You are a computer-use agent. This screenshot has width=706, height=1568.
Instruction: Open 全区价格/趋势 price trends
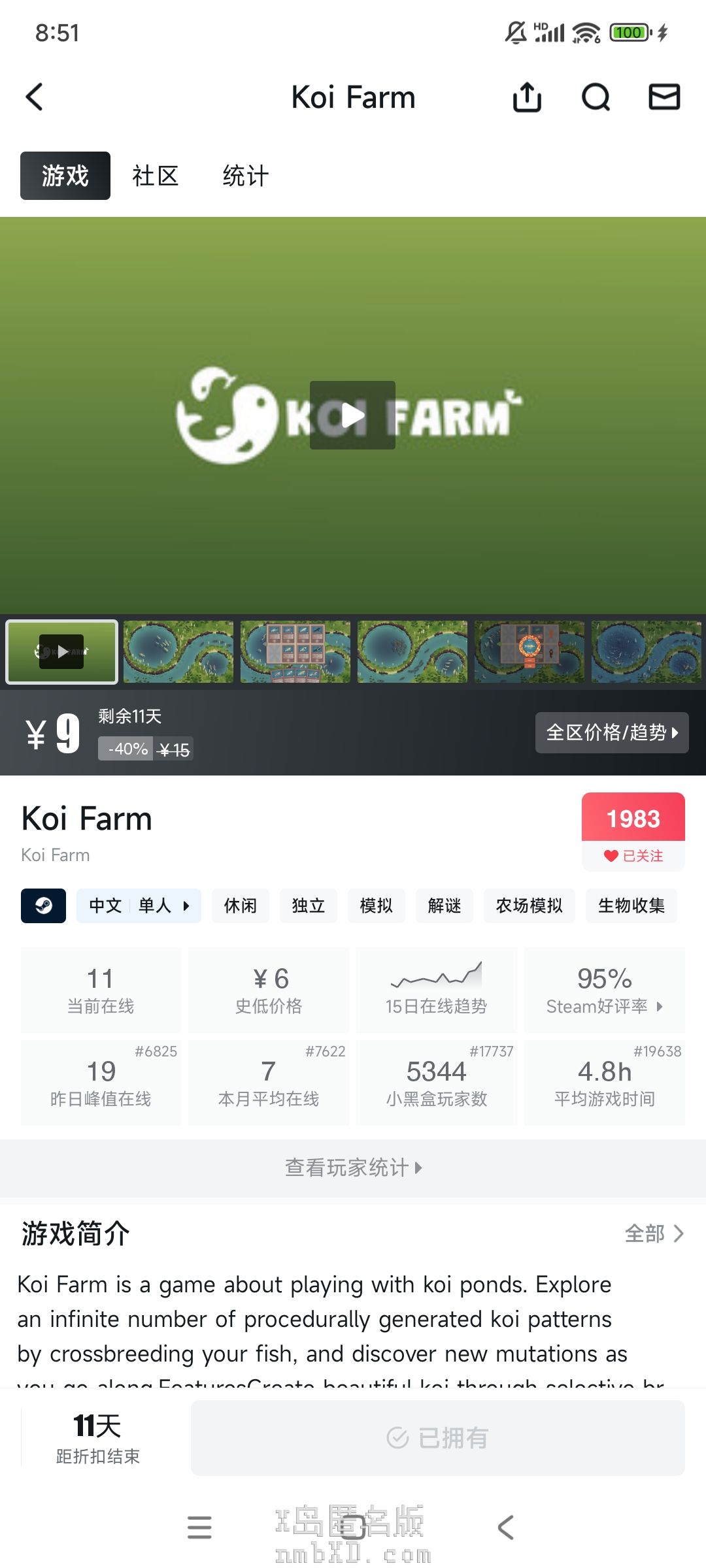[612, 732]
